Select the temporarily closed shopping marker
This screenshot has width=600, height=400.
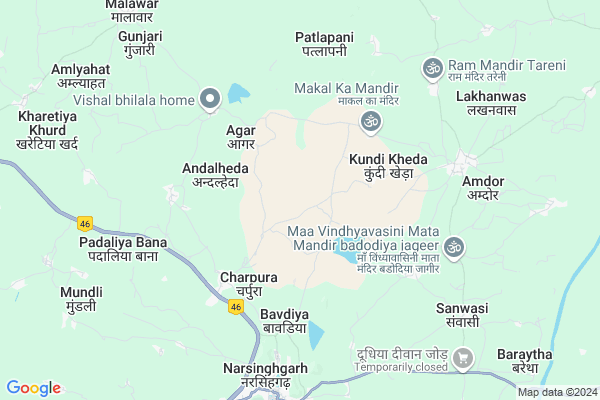463,356
